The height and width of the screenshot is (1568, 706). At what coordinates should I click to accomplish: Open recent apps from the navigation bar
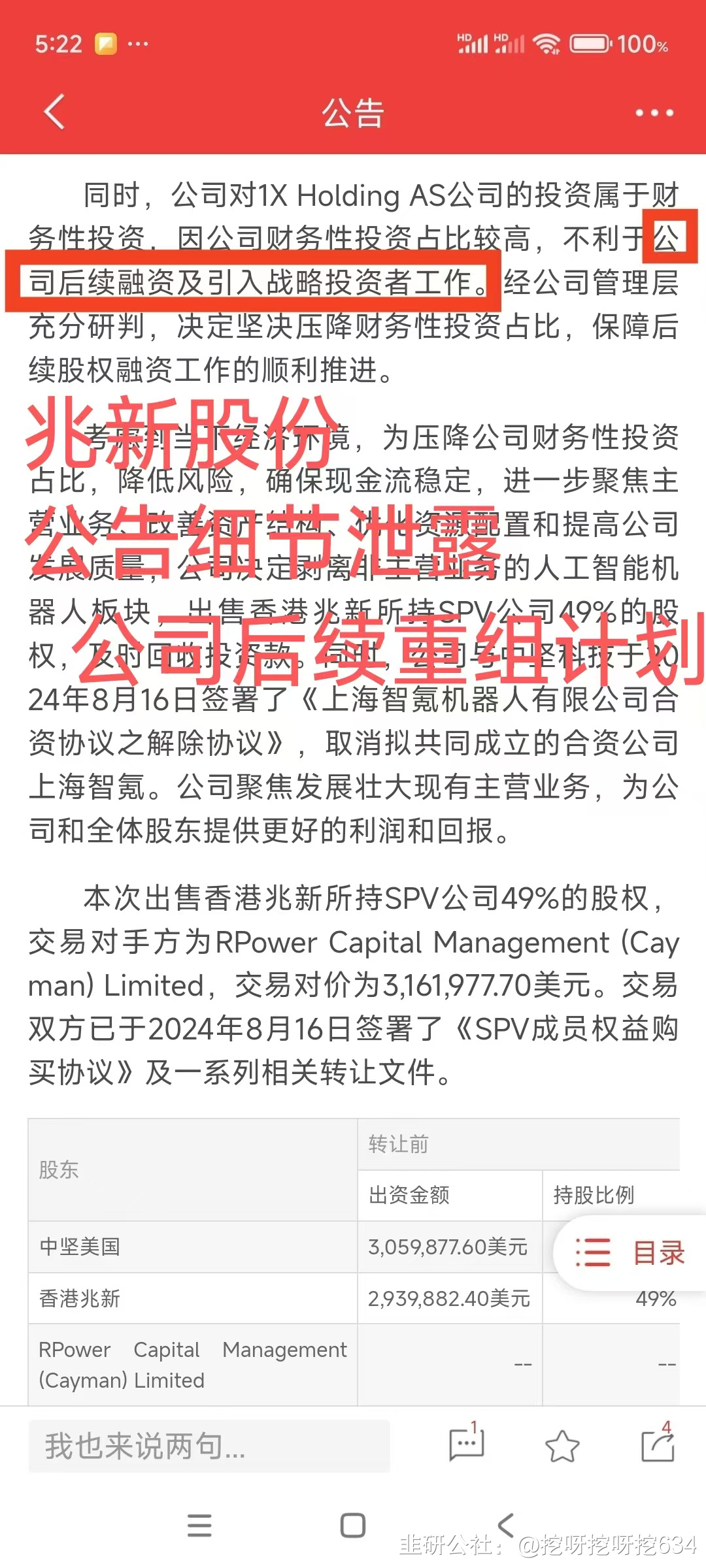pos(199,1526)
